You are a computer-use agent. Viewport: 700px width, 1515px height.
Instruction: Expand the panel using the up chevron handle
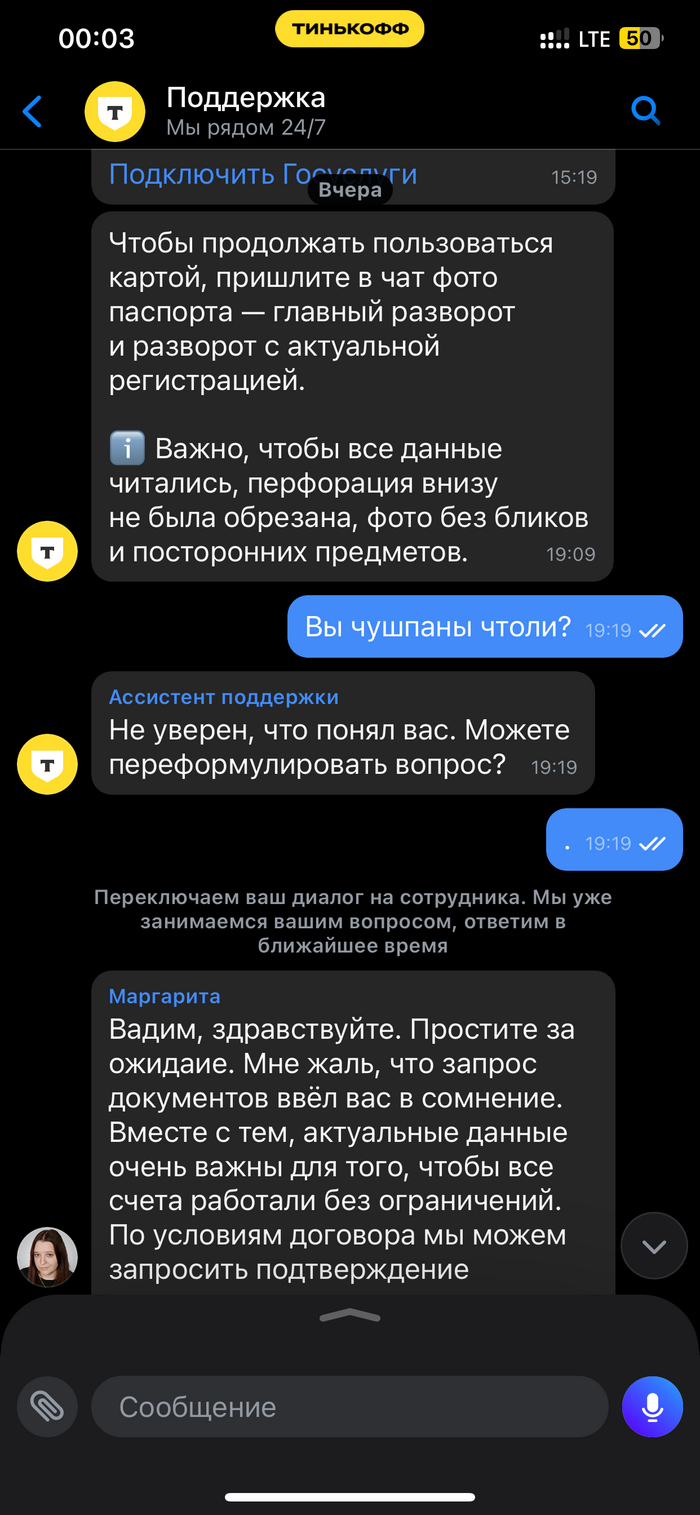[350, 1315]
